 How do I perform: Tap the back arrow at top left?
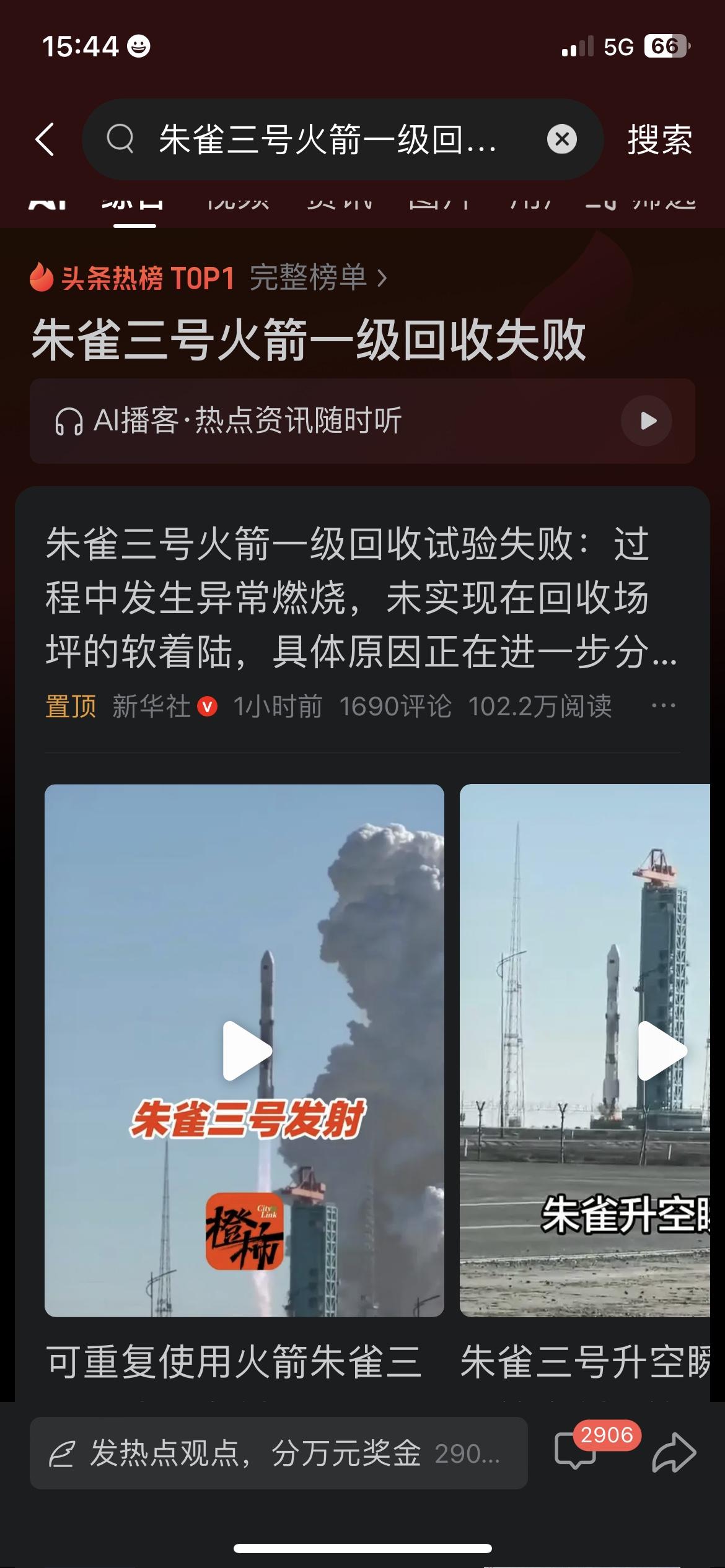(45, 139)
